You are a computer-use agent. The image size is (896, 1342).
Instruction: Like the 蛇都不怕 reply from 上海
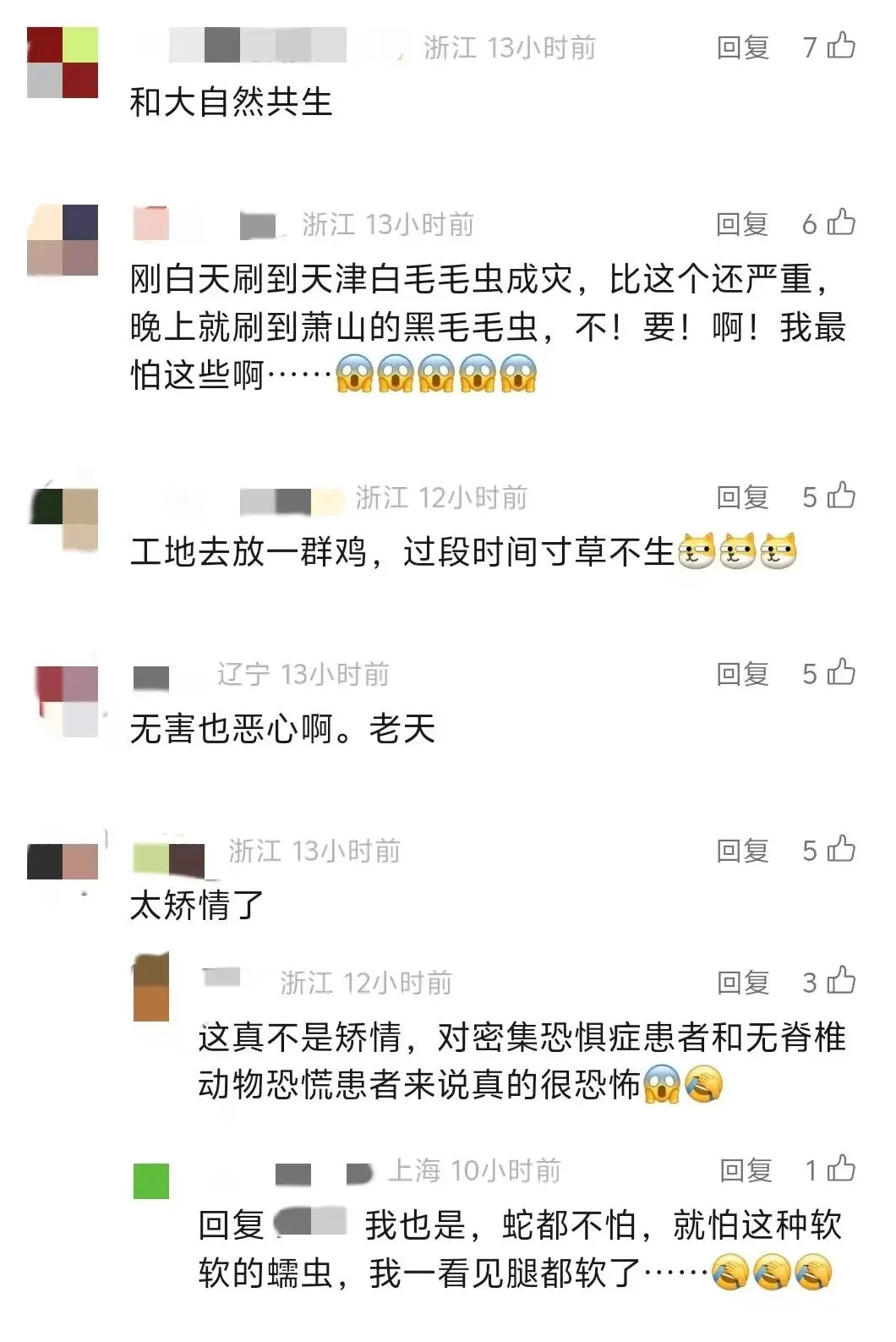pyautogui.click(x=840, y=1169)
